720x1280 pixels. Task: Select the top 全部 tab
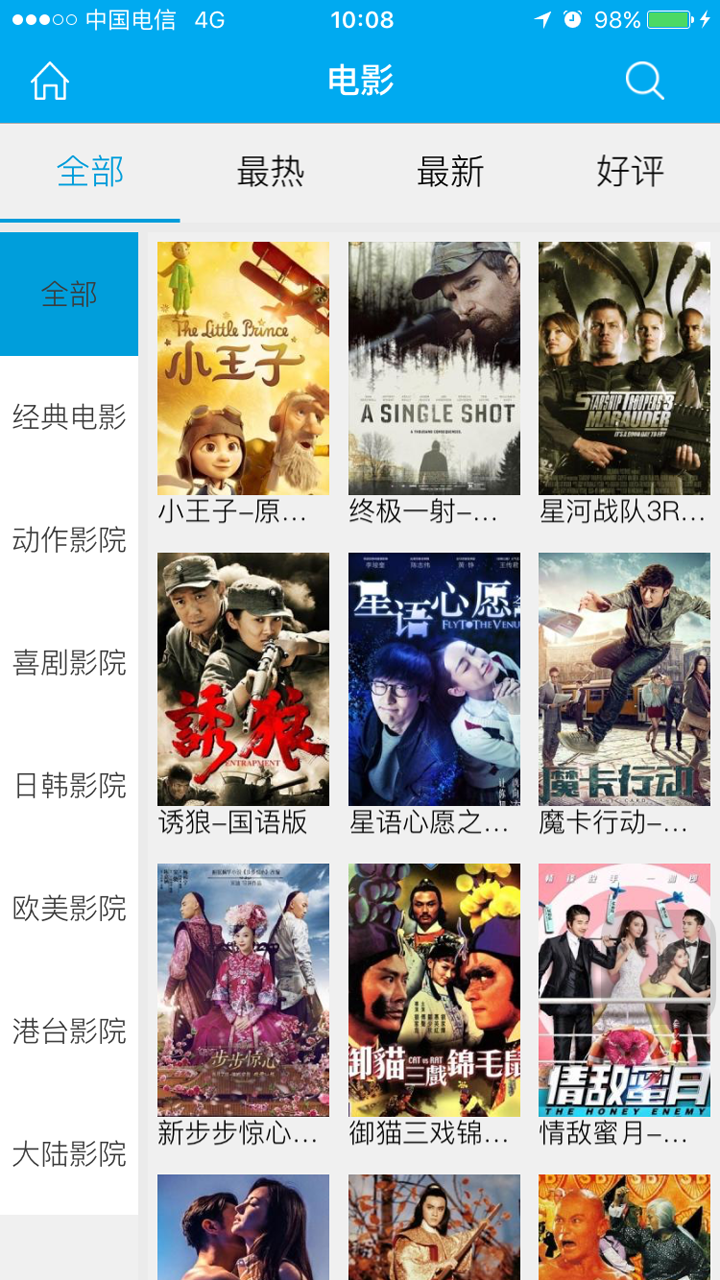tap(90, 172)
